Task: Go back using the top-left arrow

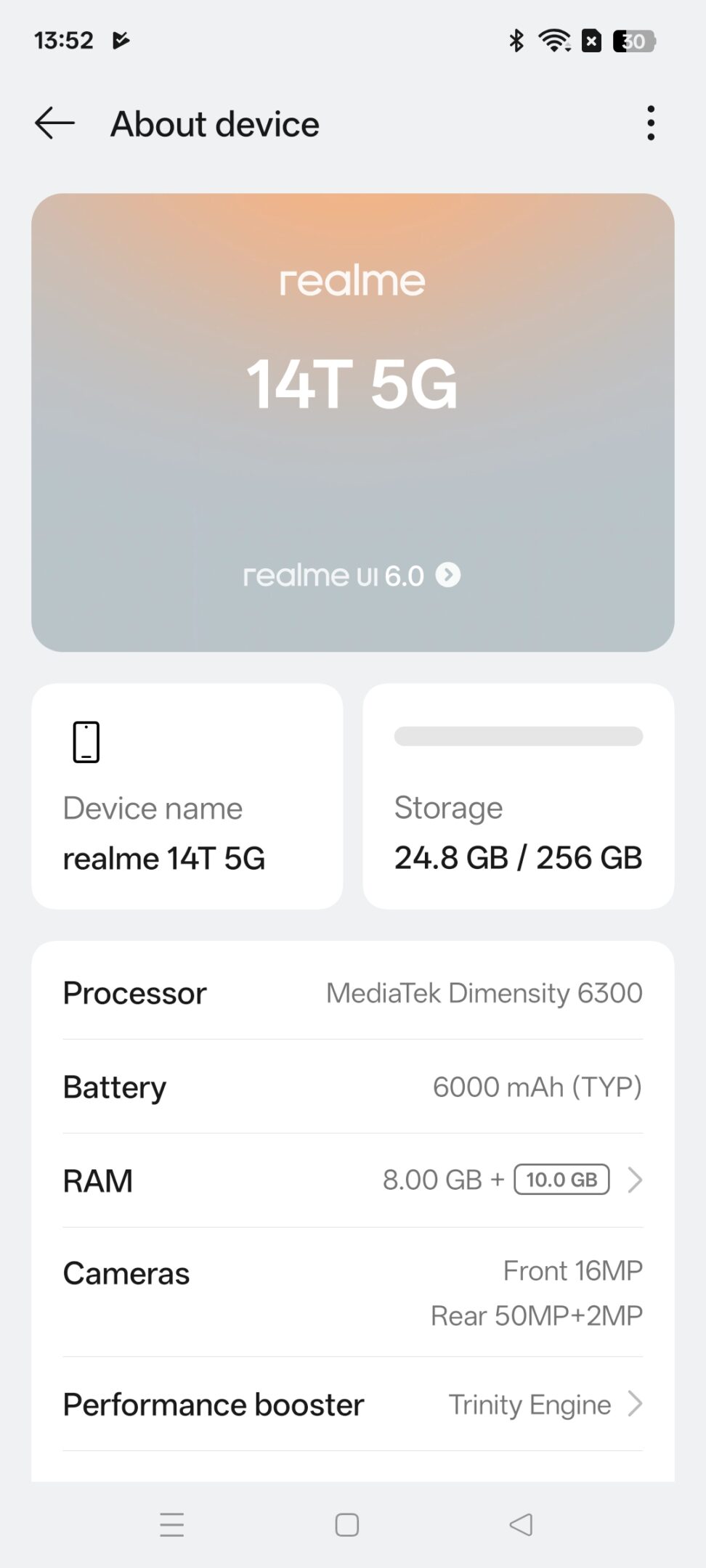Action: (54, 123)
